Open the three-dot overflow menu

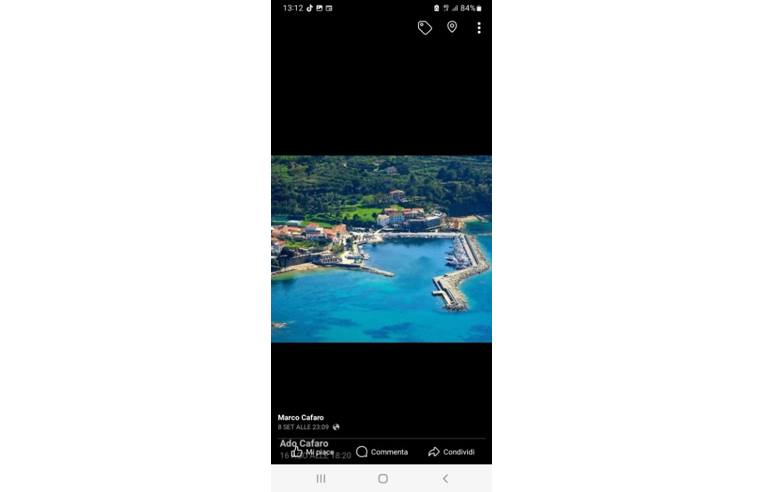[x=479, y=28]
